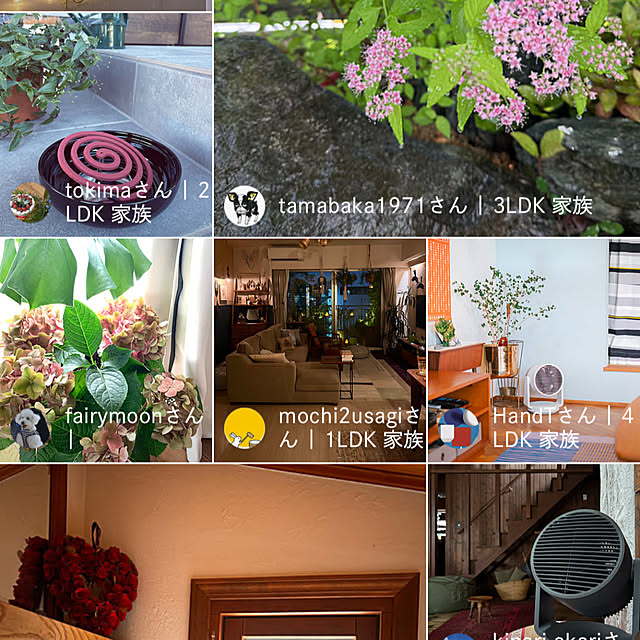Screen dimensions: 640x640
Task: Open Hand1's profile avatar
Action: tap(459, 428)
